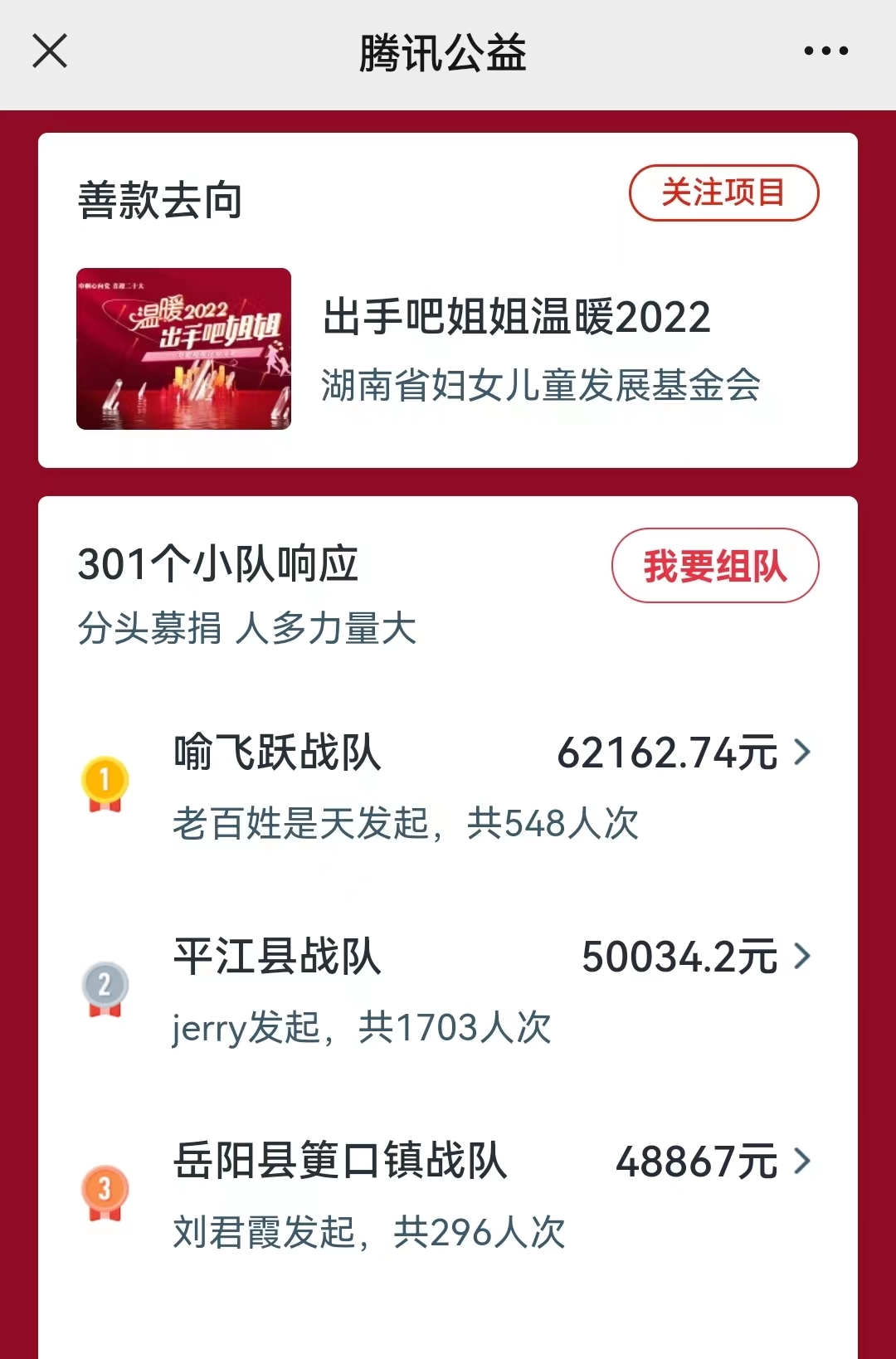View 平江县战队 team details
Viewport: 896px width, 1359px height.
point(448,989)
